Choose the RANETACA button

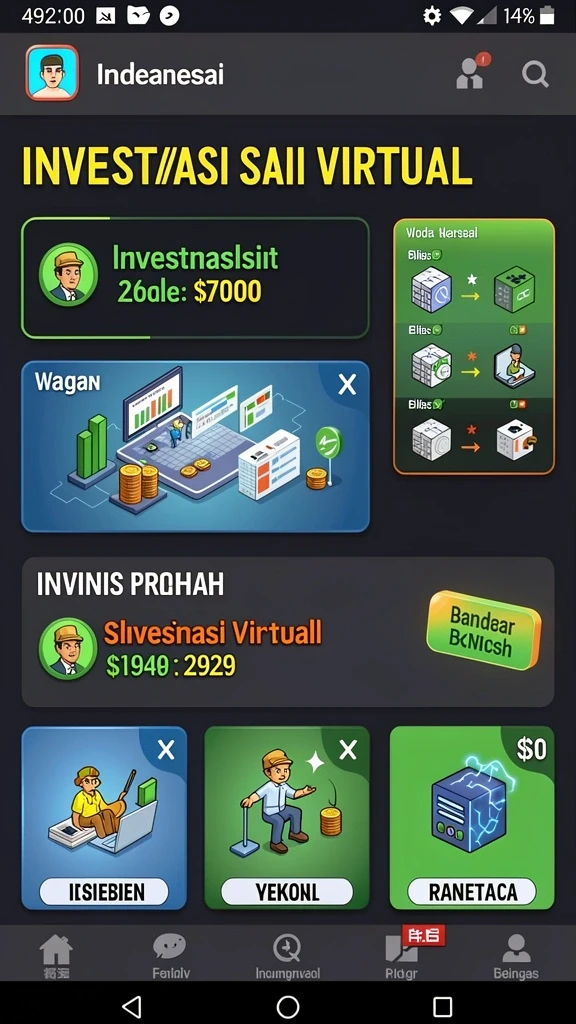coord(472,892)
